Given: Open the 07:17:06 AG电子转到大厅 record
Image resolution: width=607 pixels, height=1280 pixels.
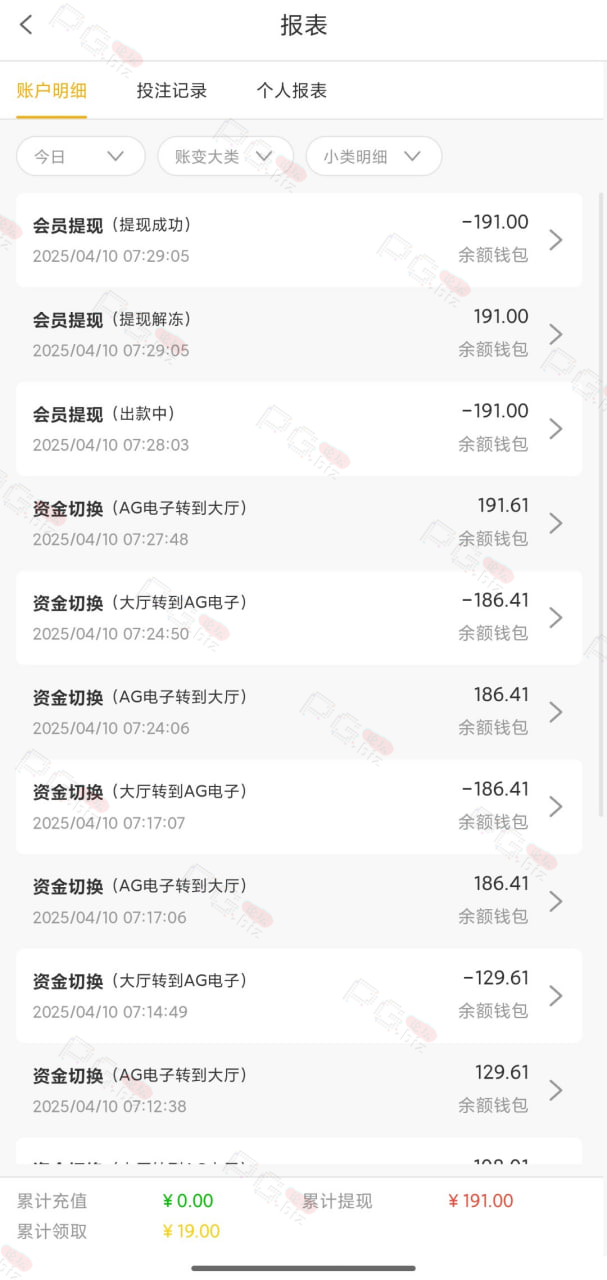Looking at the screenshot, I should (x=299, y=901).
